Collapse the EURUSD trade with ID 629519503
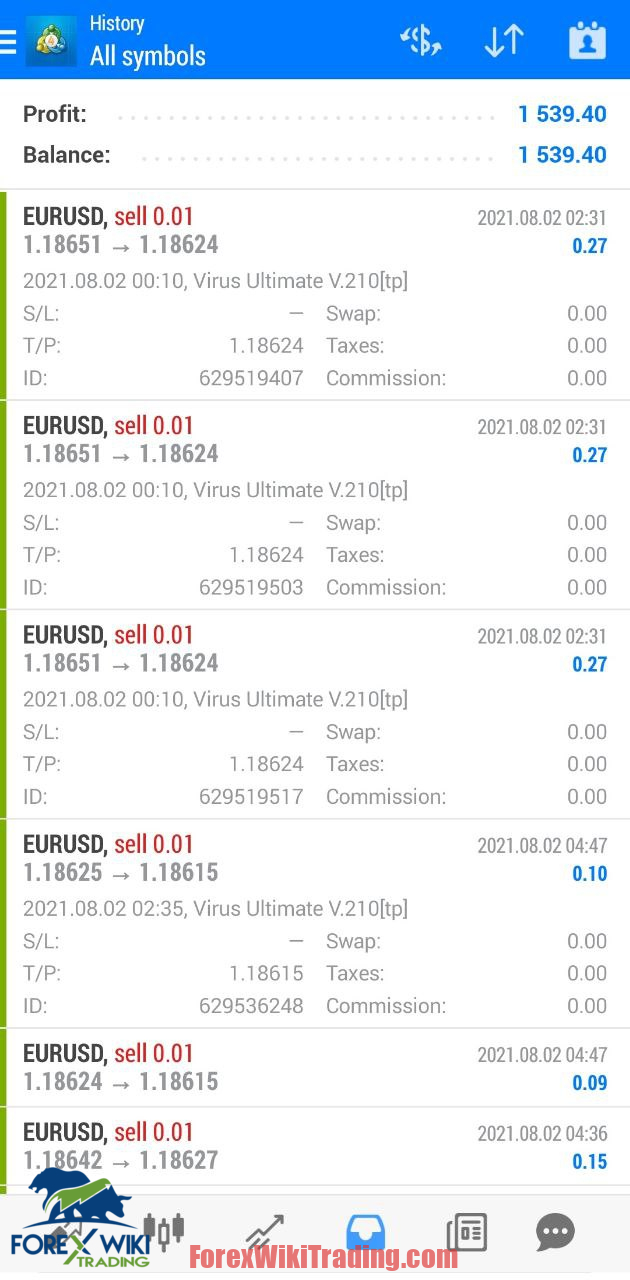Image resolution: width=630 pixels, height=1280 pixels. point(315,505)
